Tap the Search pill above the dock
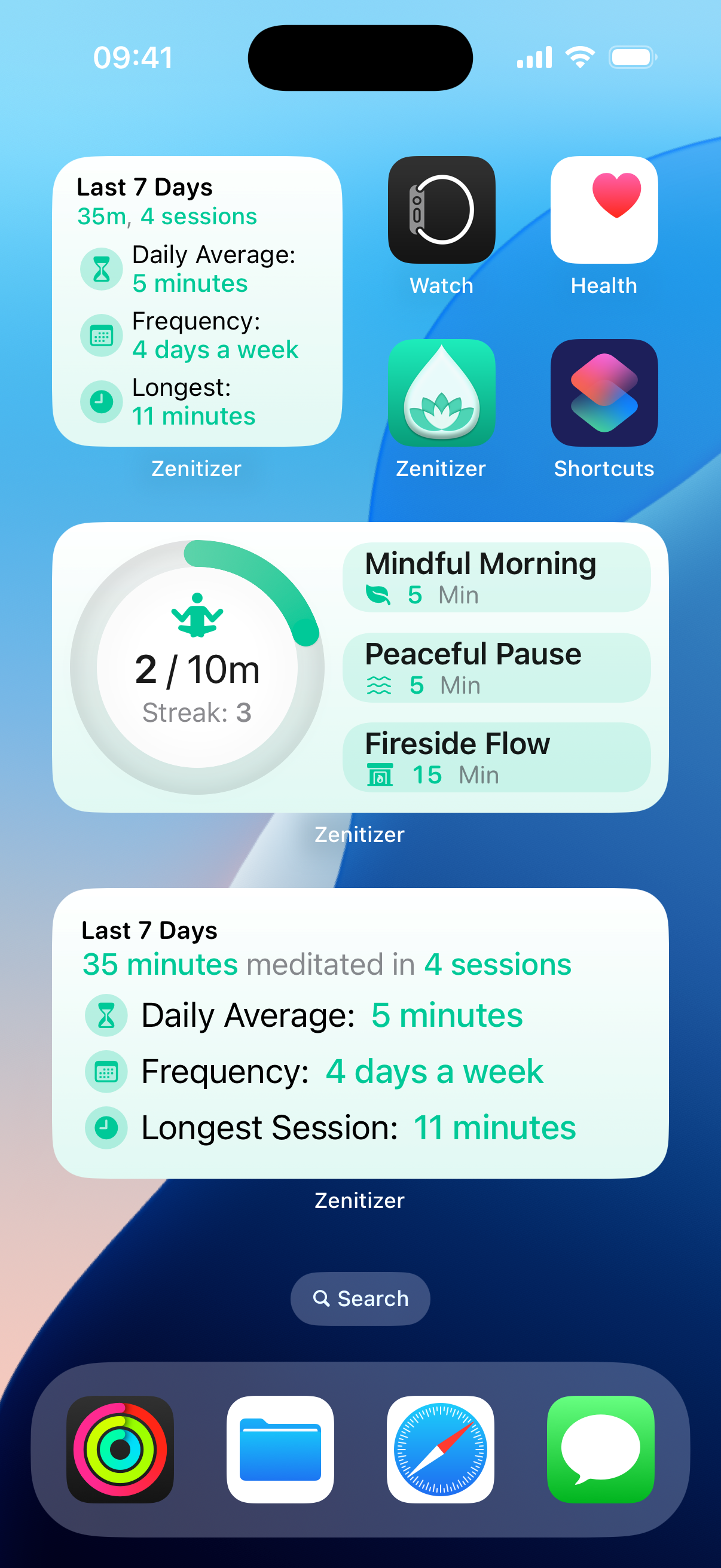Screen dimensions: 721x1568 [x=360, y=1298]
